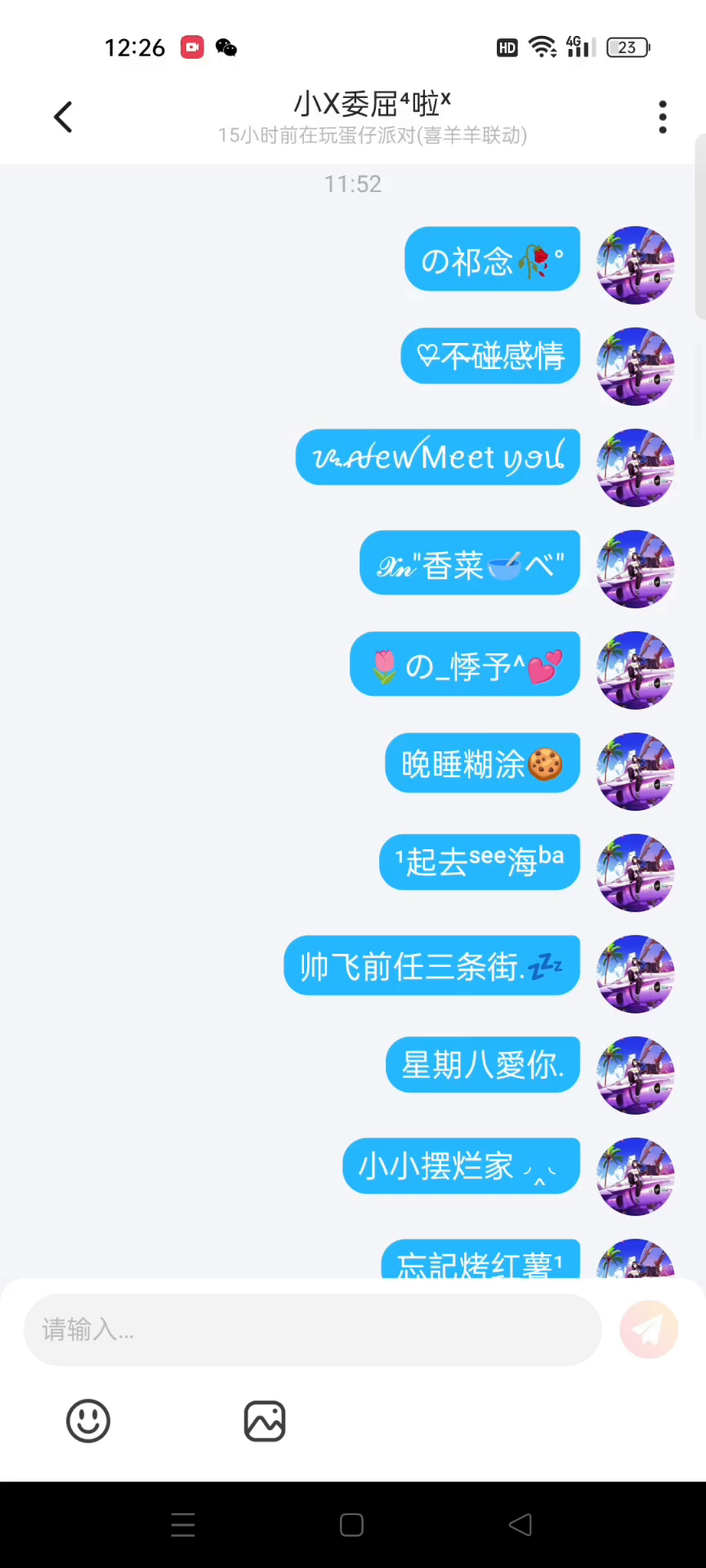Open the emoji smiley picker
The width and height of the screenshot is (706, 1568).
[88, 1421]
